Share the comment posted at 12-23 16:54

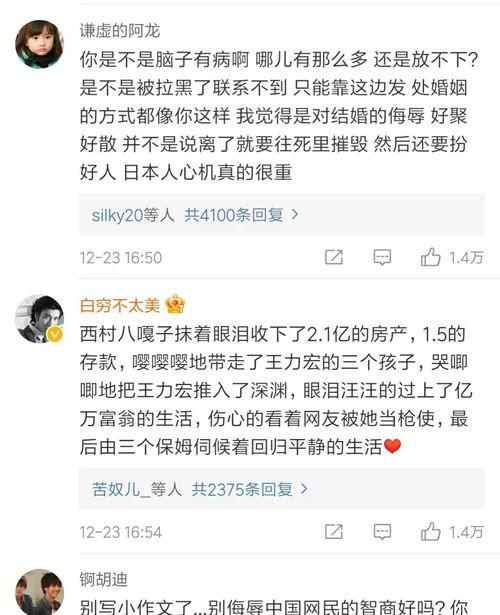(x=334, y=532)
